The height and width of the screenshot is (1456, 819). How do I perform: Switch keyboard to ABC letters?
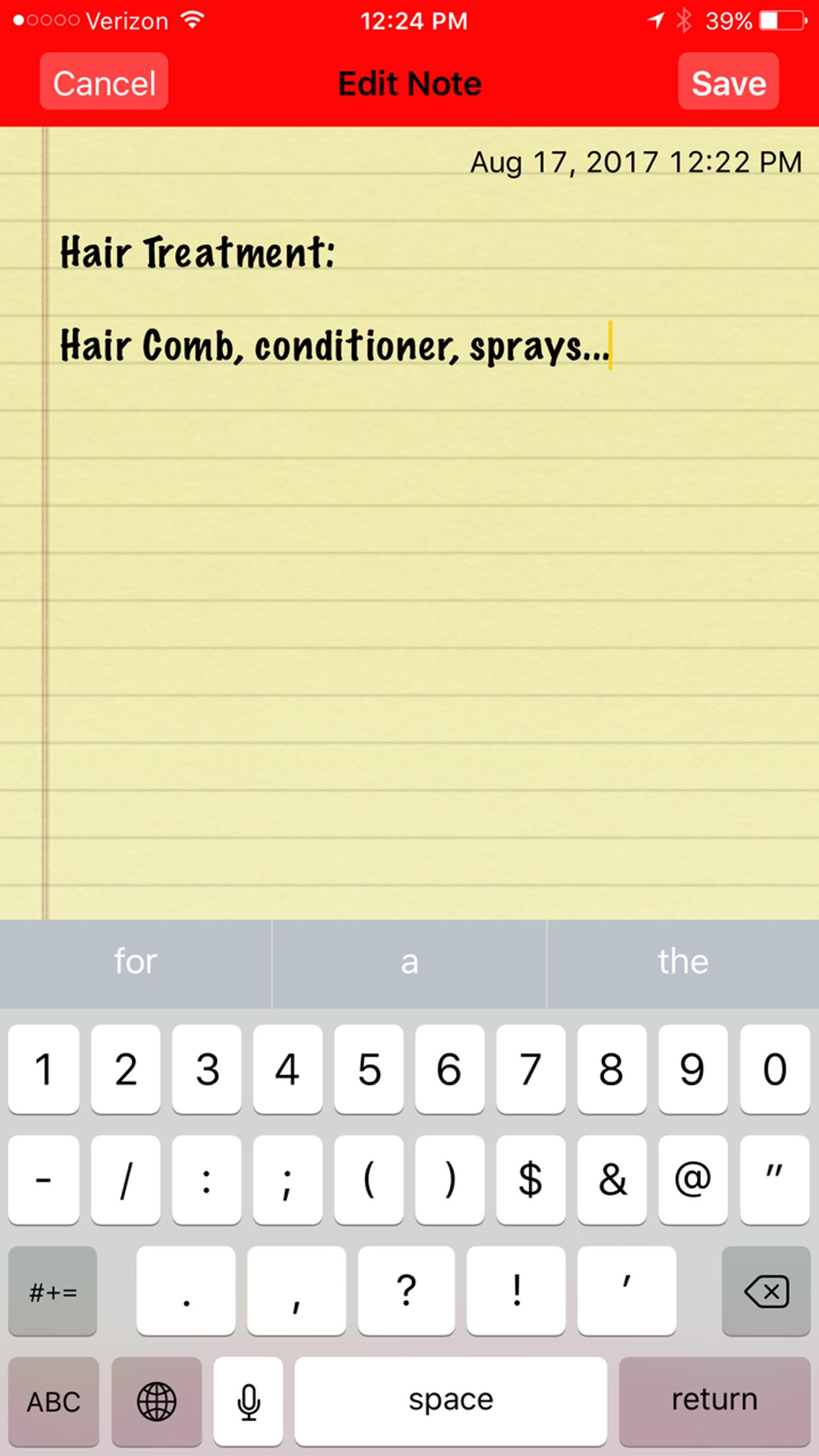click(53, 1401)
